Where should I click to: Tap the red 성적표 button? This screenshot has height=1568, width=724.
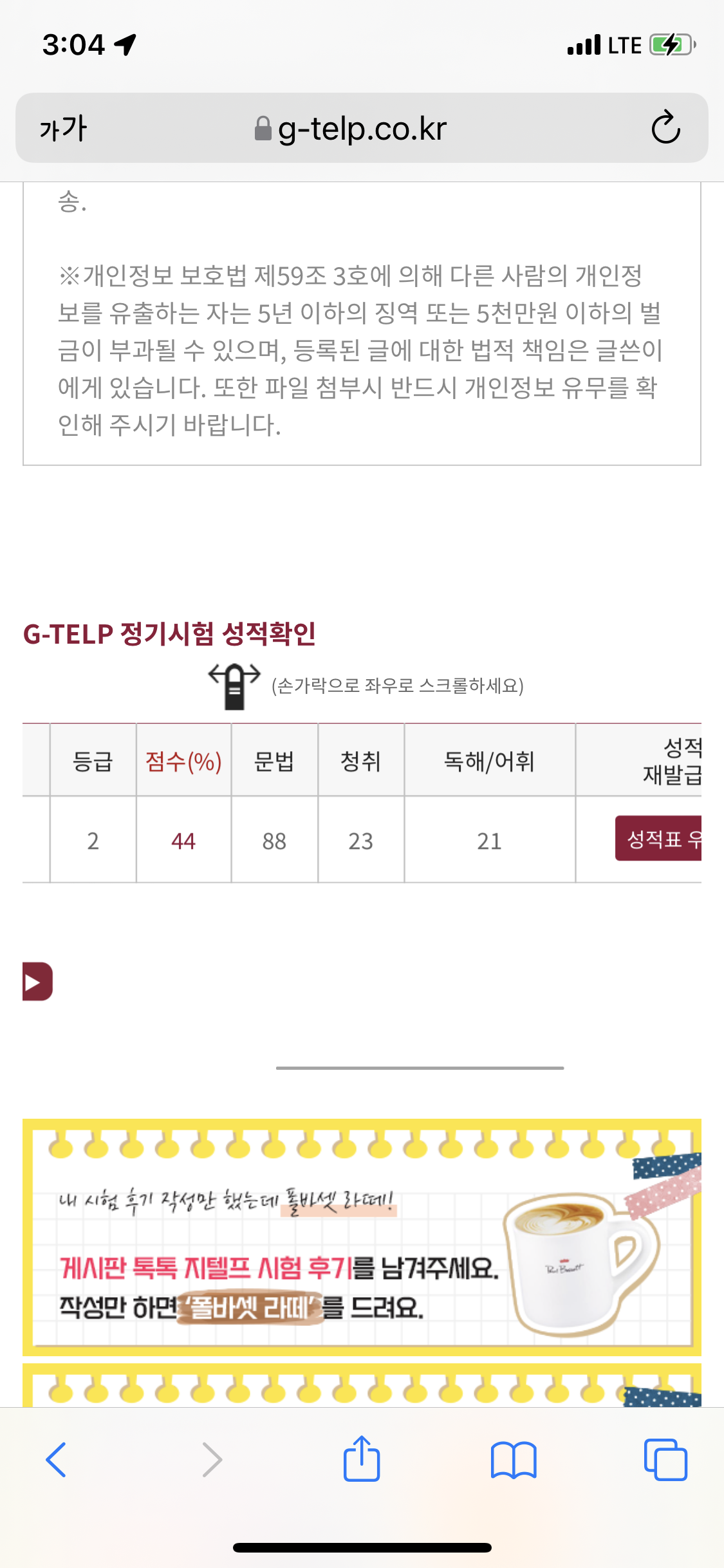[658, 838]
